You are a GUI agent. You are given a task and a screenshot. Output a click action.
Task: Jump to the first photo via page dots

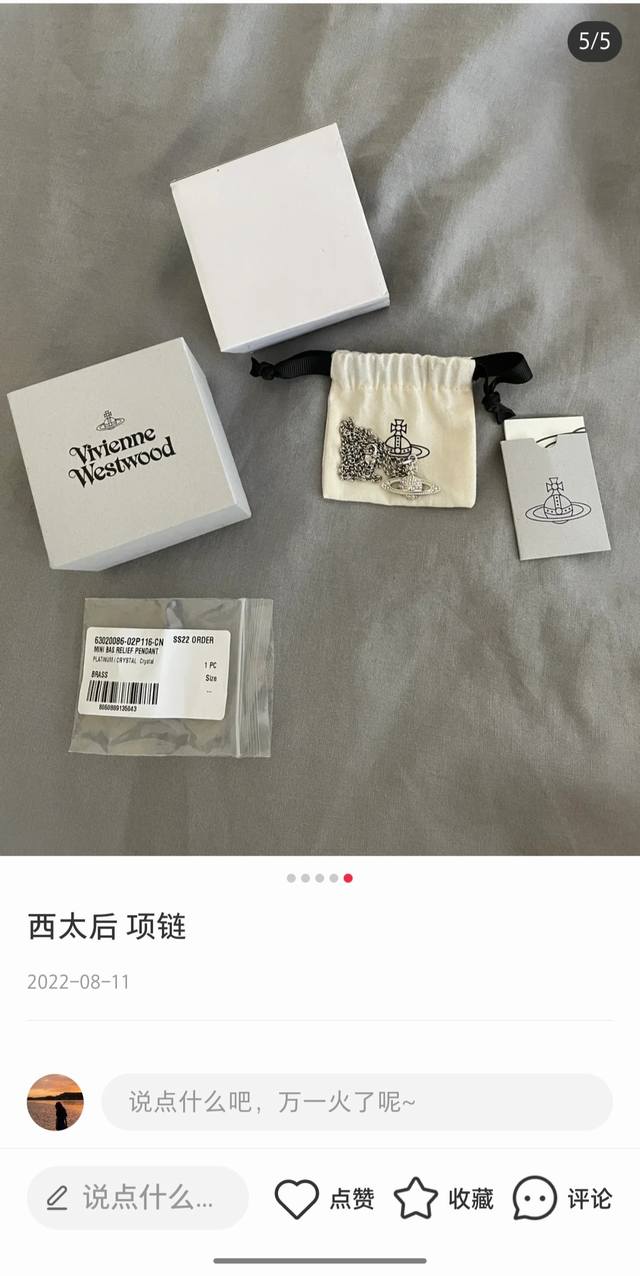coord(291,878)
